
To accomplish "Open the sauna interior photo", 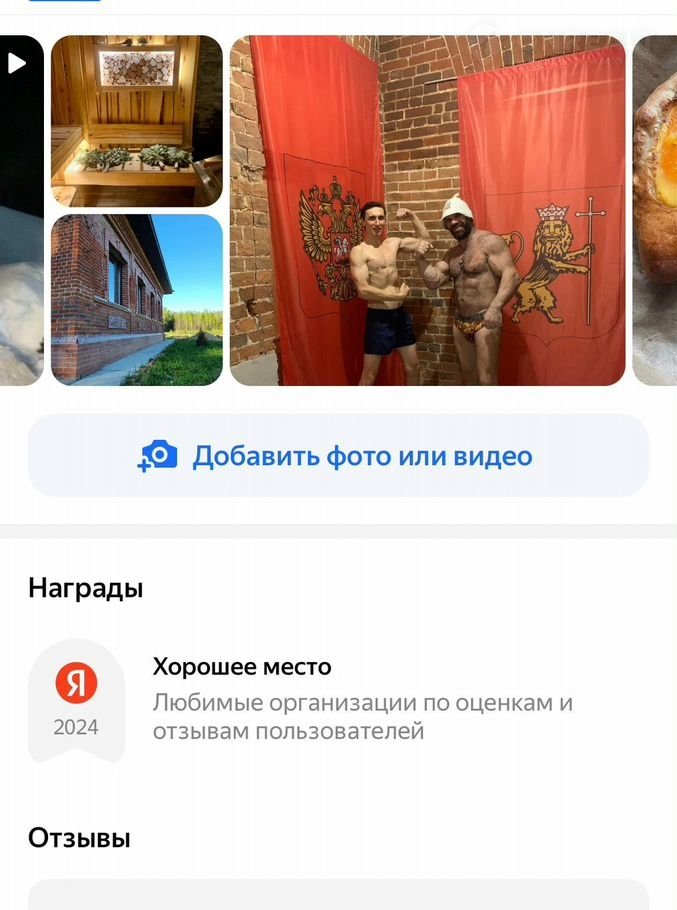I will (x=136, y=121).
